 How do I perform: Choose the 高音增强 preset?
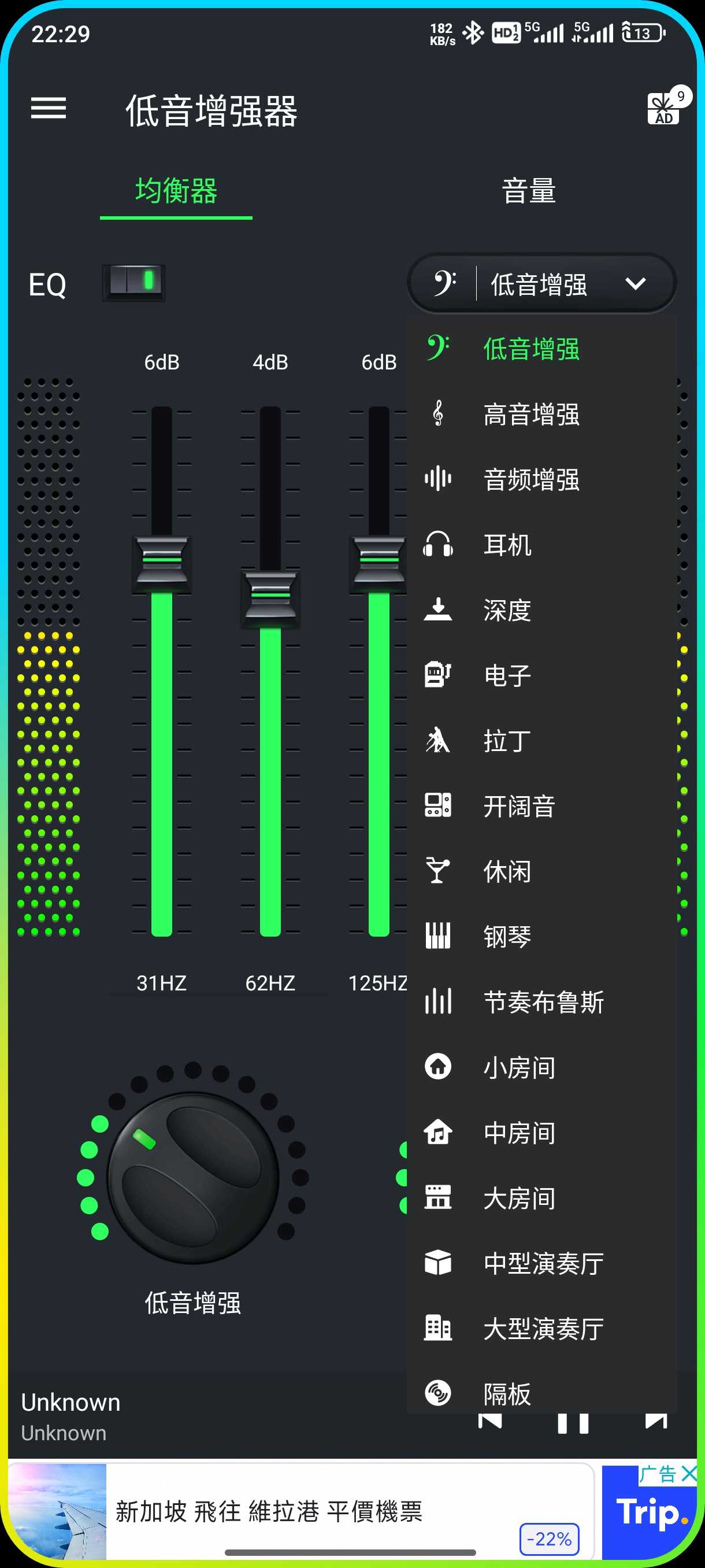point(530,415)
